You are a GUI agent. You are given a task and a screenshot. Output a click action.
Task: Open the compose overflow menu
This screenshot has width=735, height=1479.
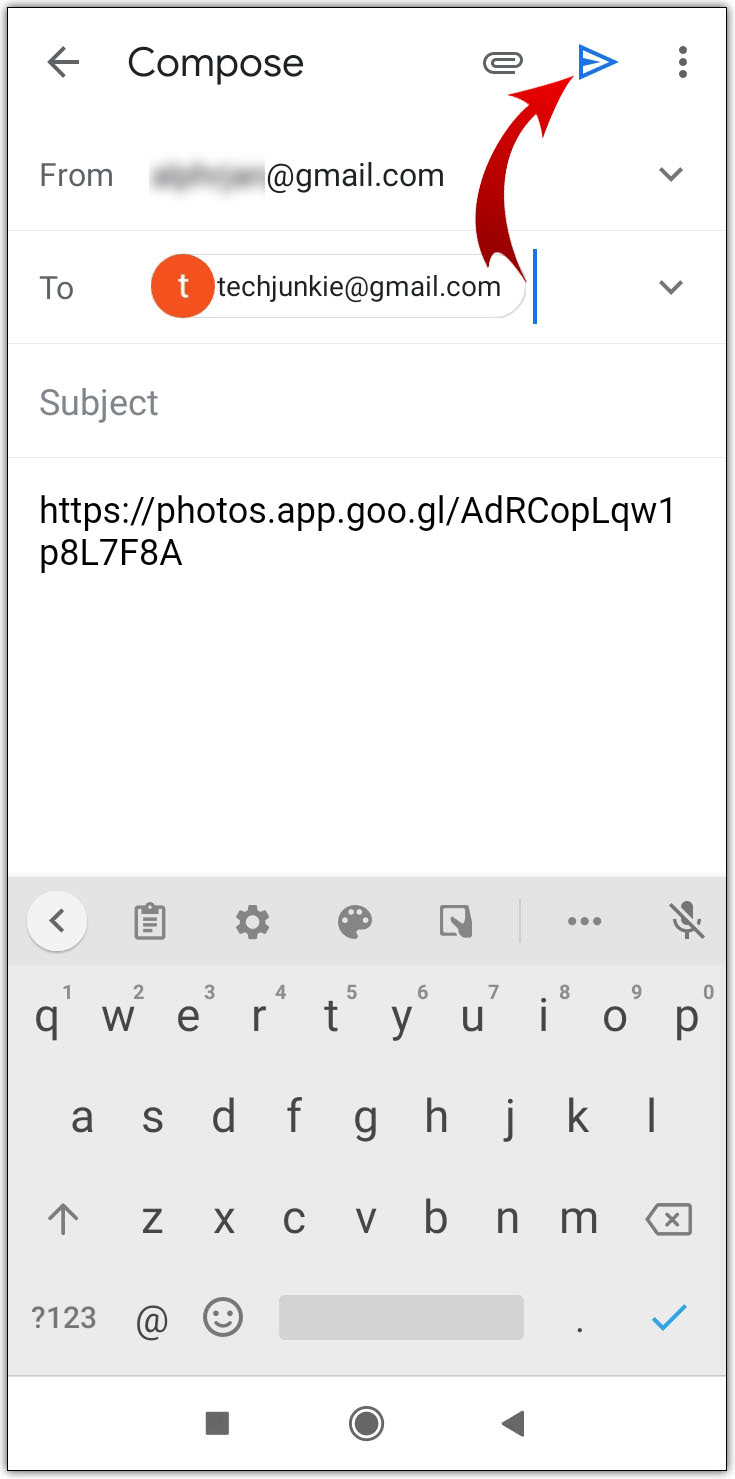tap(682, 63)
